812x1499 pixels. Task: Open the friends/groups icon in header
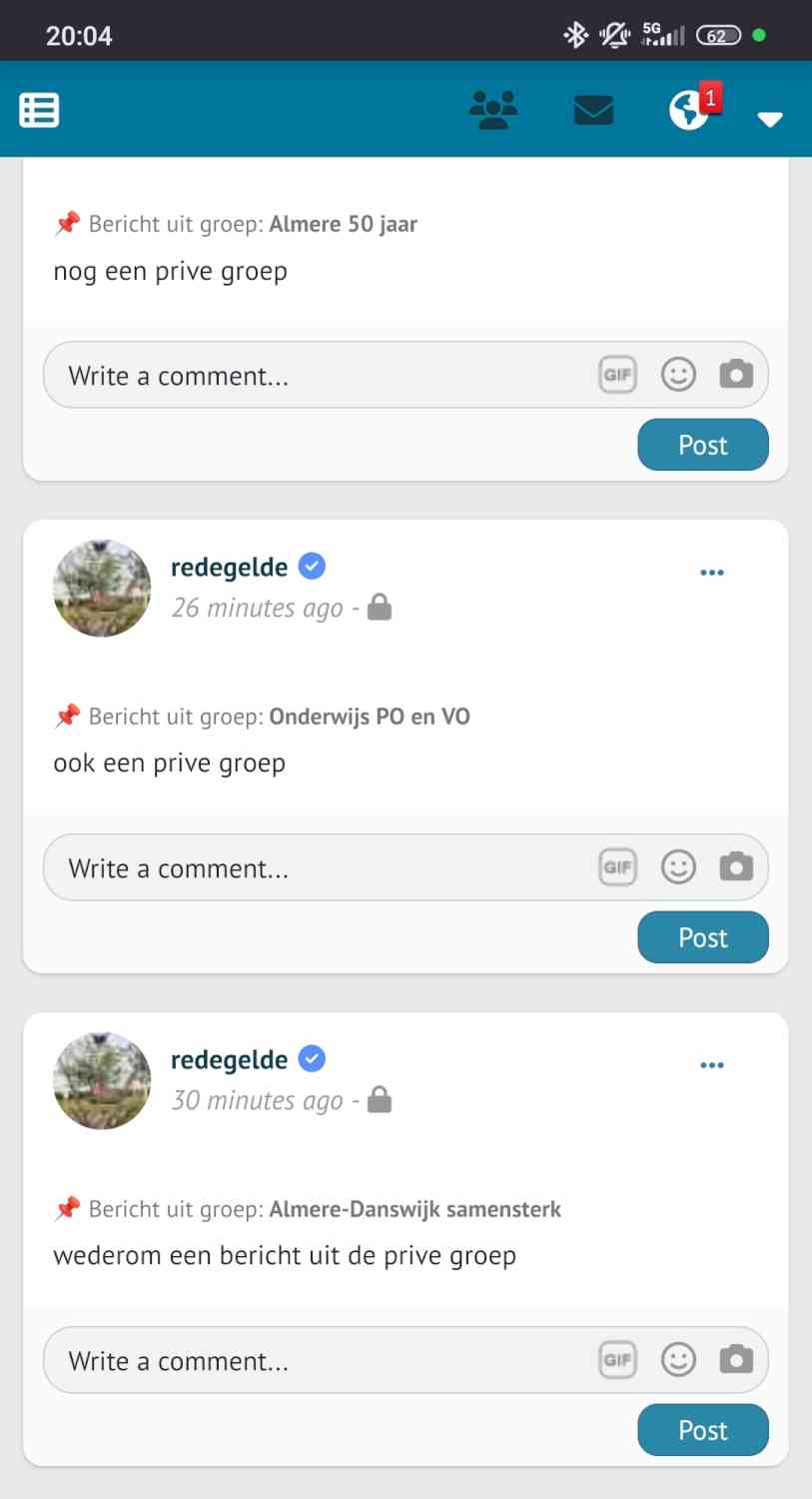pyautogui.click(x=493, y=110)
